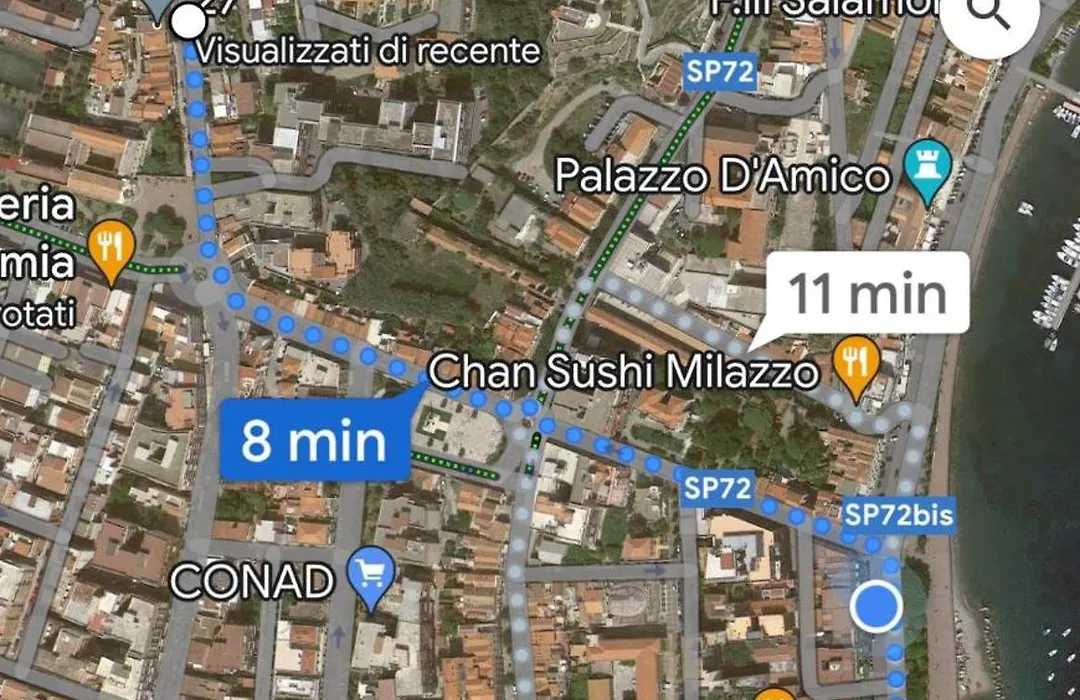The width and height of the screenshot is (1080, 700).
Task: Tap the blue current location dot
Action: click(x=876, y=605)
